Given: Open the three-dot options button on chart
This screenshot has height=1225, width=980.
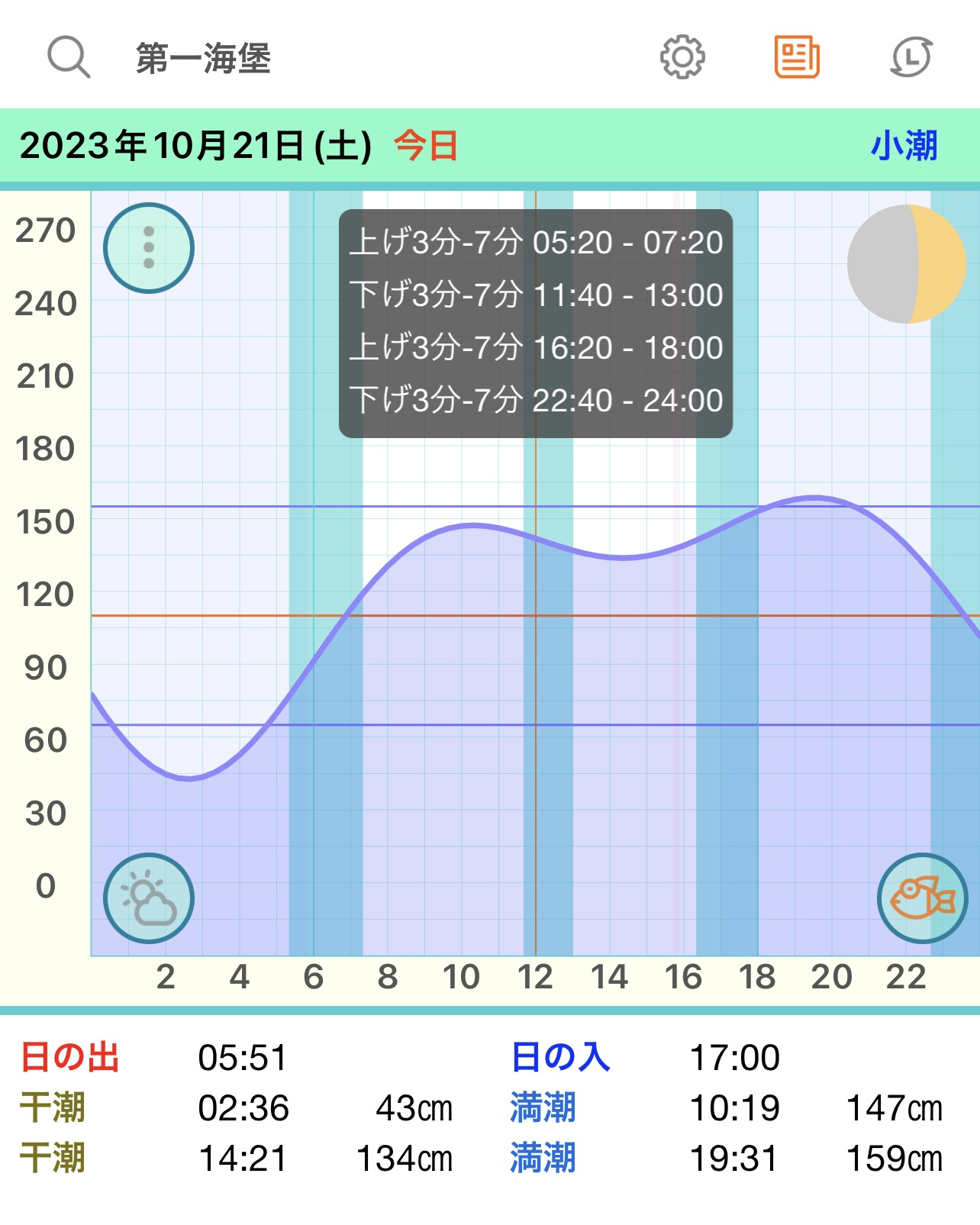Looking at the screenshot, I should click(x=149, y=248).
